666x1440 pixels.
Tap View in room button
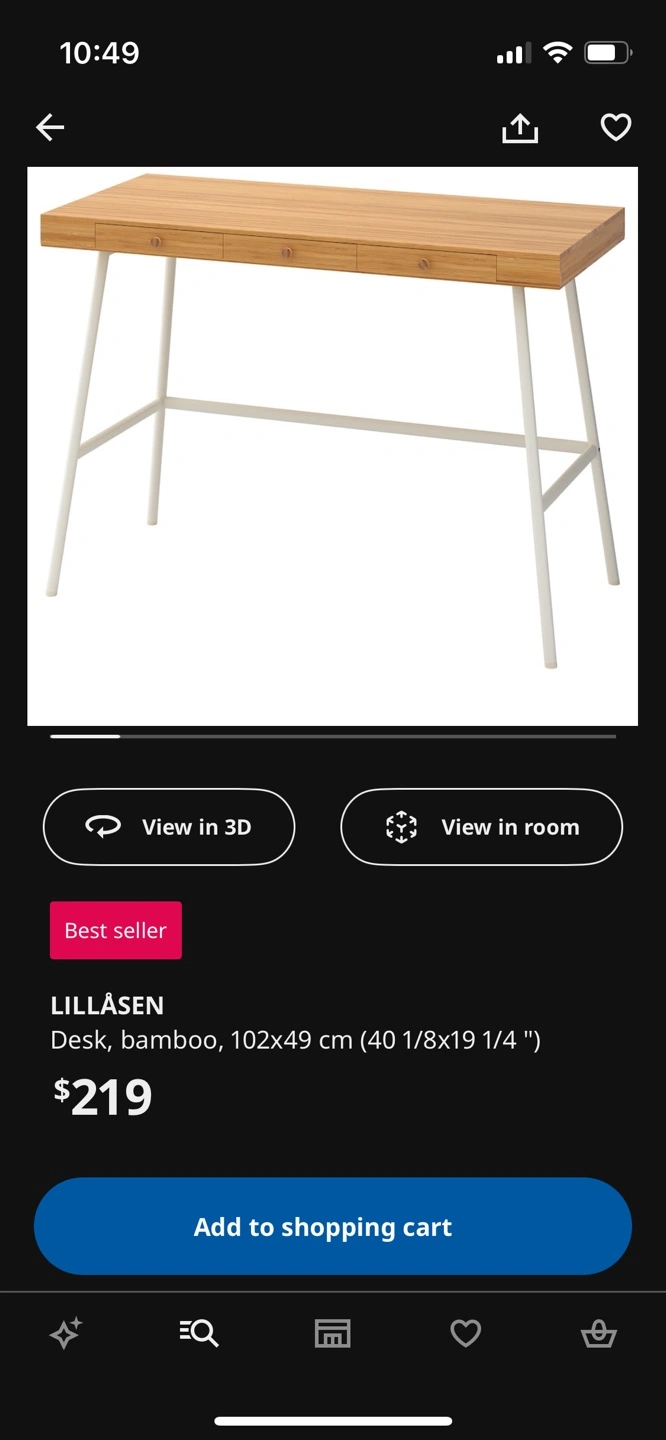click(481, 827)
